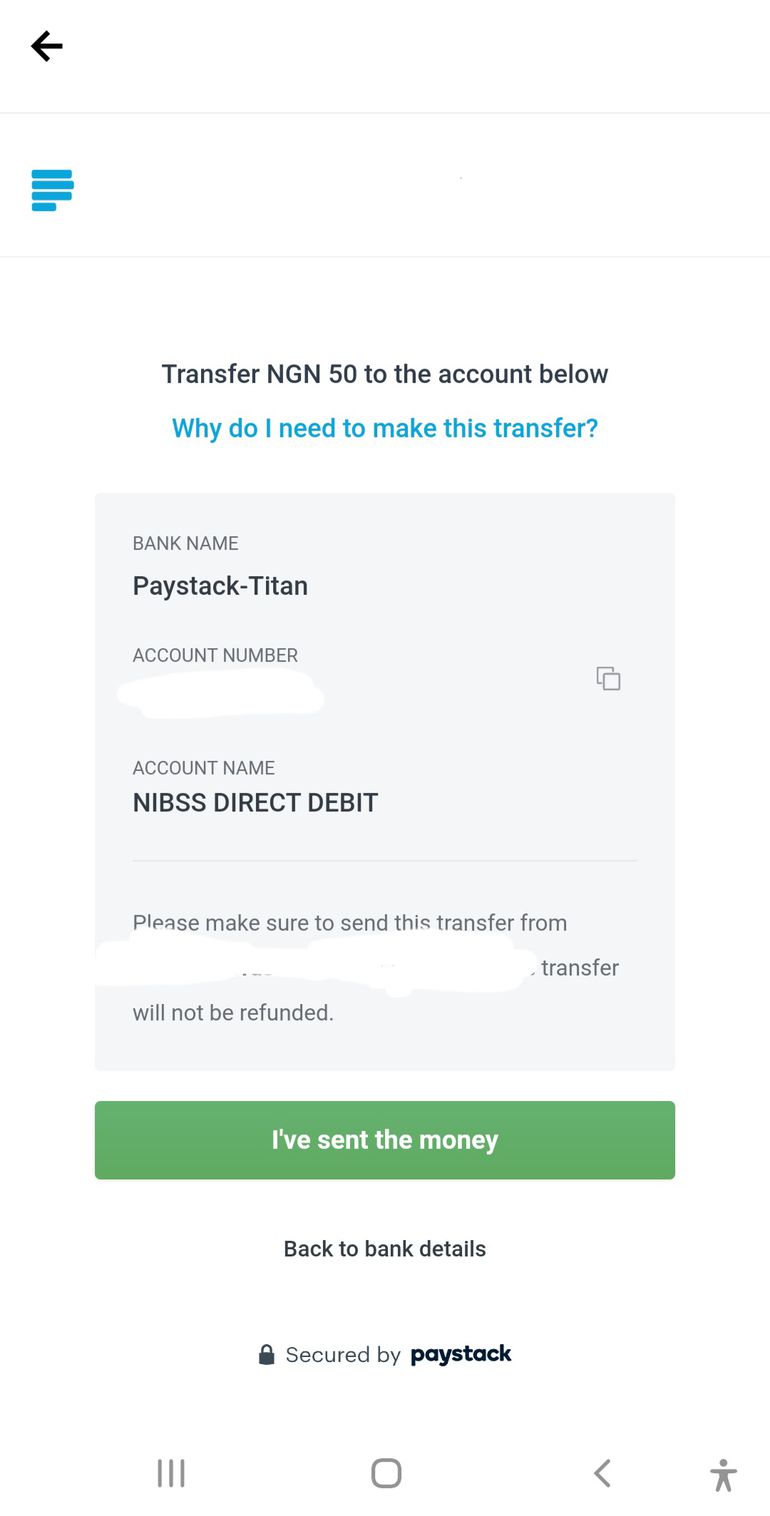The width and height of the screenshot is (770, 1516).
Task: Select the bank name "Paystack-Titan"
Action: (220, 585)
